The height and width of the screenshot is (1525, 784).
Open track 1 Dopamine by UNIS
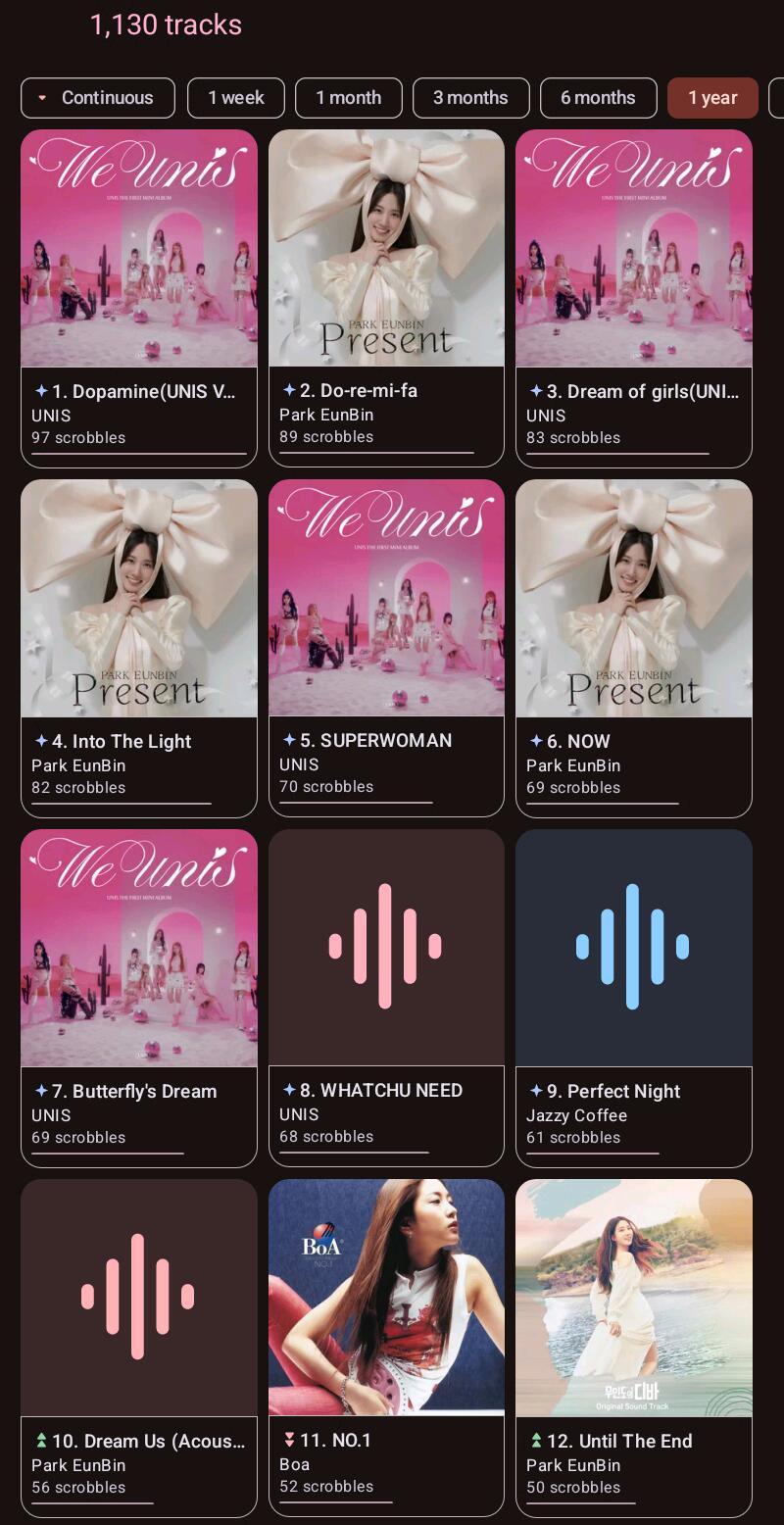139,299
